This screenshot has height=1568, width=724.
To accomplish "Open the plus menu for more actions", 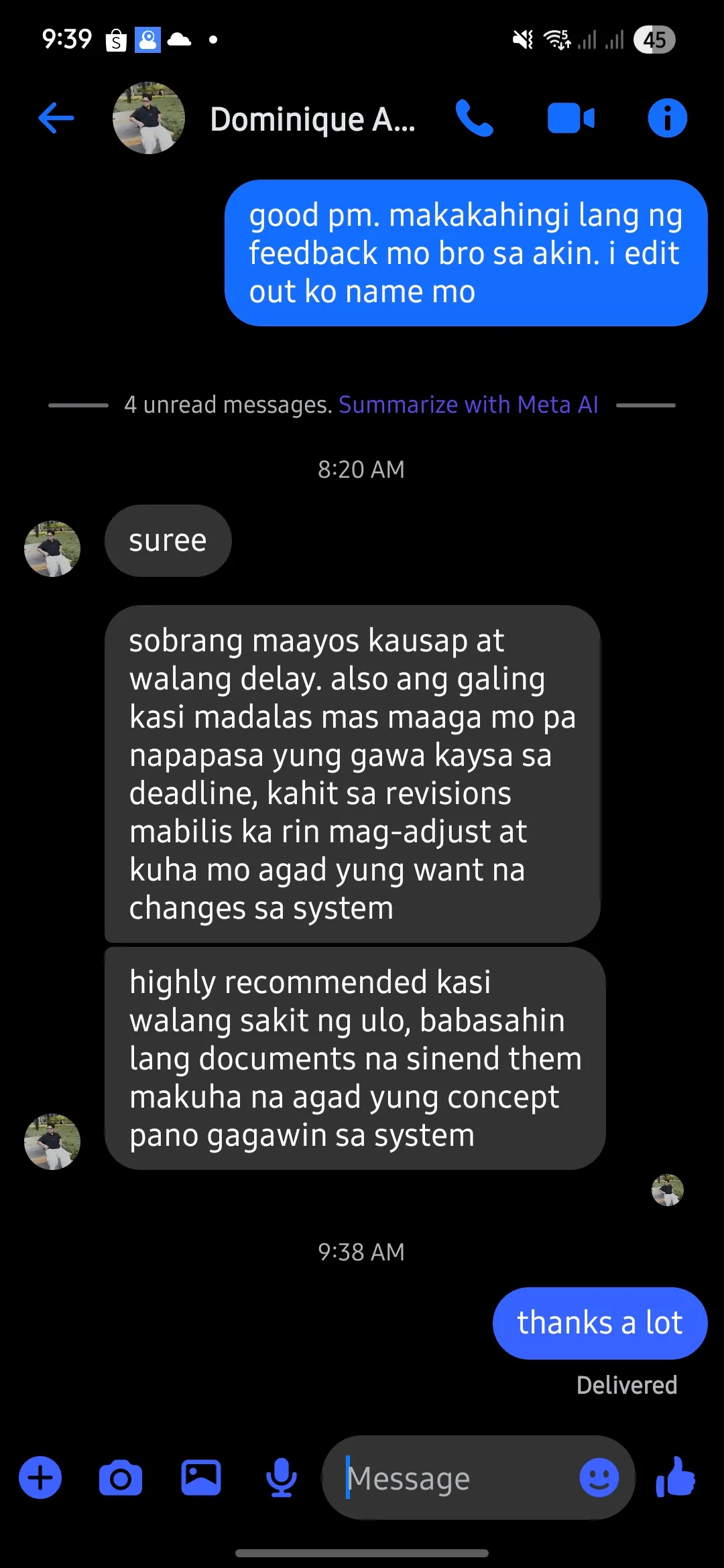I will (x=40, y=1478).
